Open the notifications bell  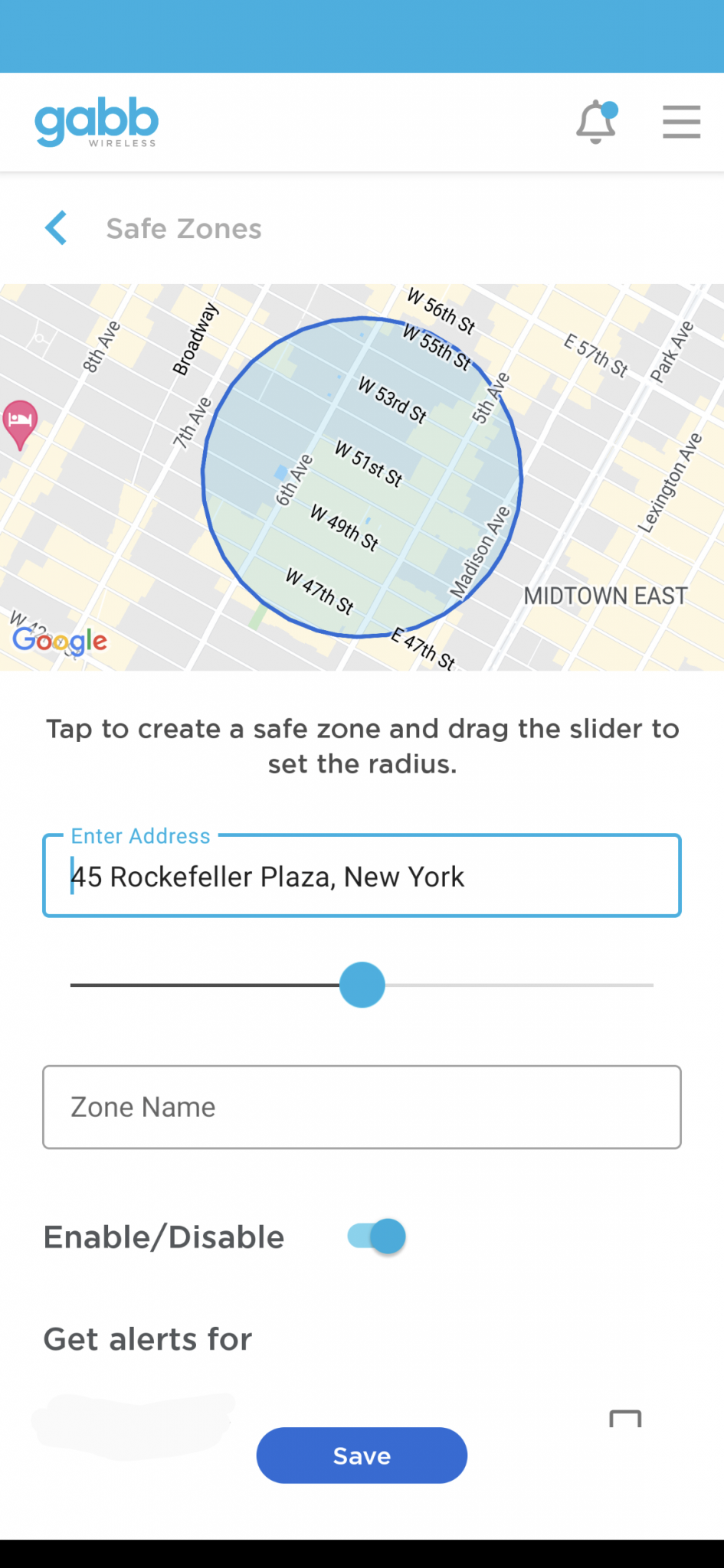[596, 122]
